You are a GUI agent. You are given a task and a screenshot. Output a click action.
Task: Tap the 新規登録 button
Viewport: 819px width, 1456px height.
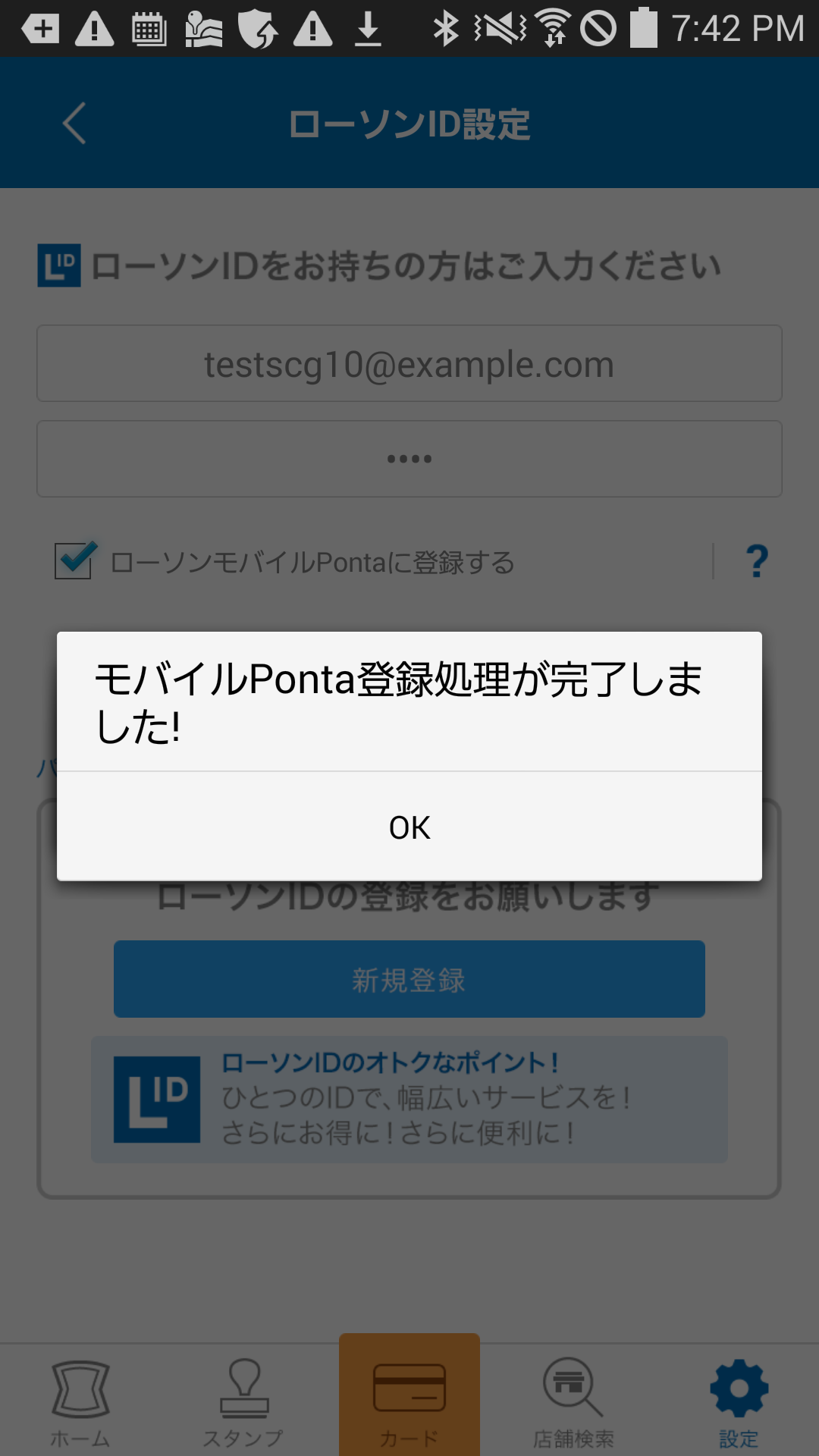(x=409, y=979)
